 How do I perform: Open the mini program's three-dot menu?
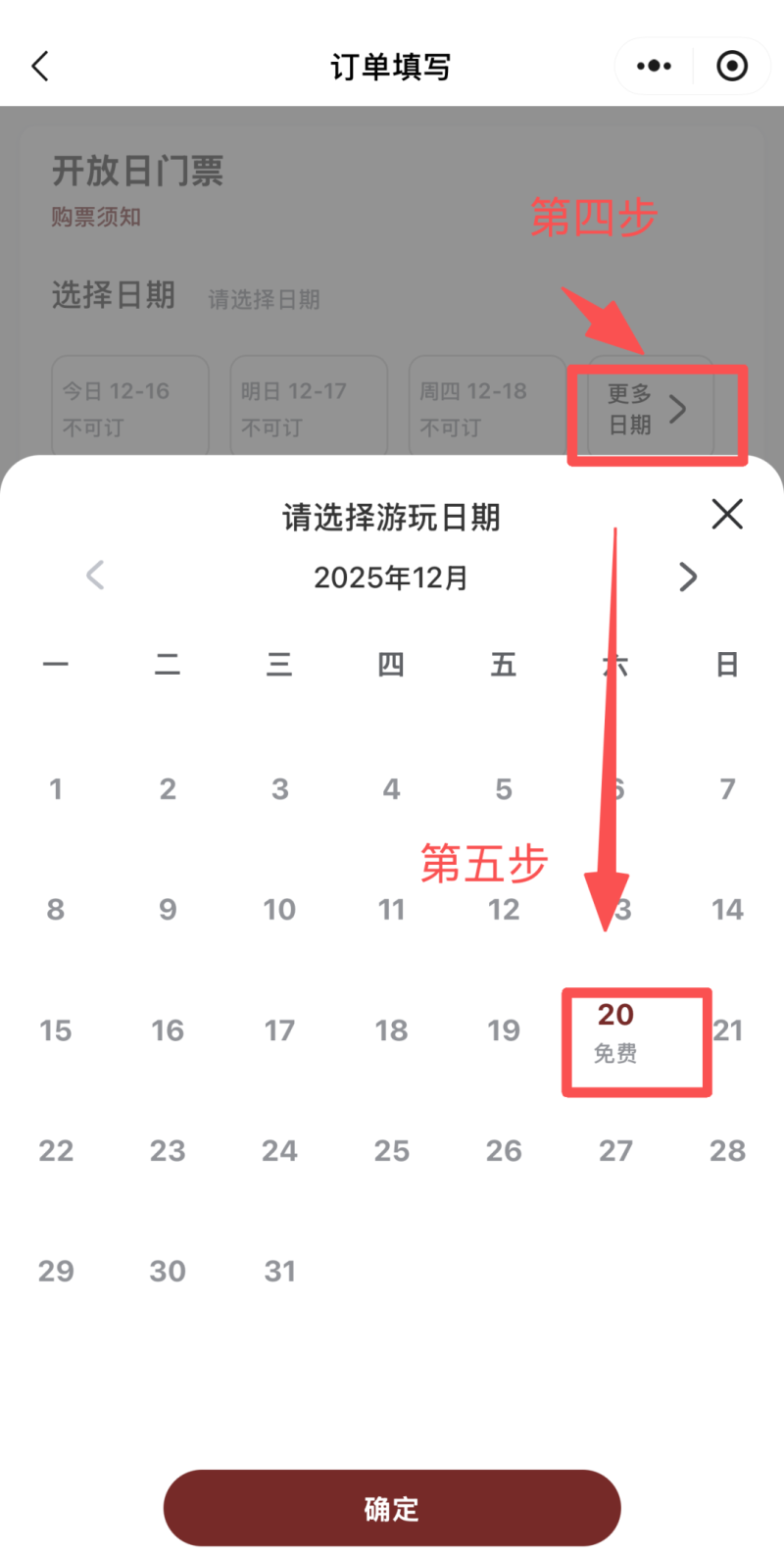pyautogui.click(x=654, y=67)
